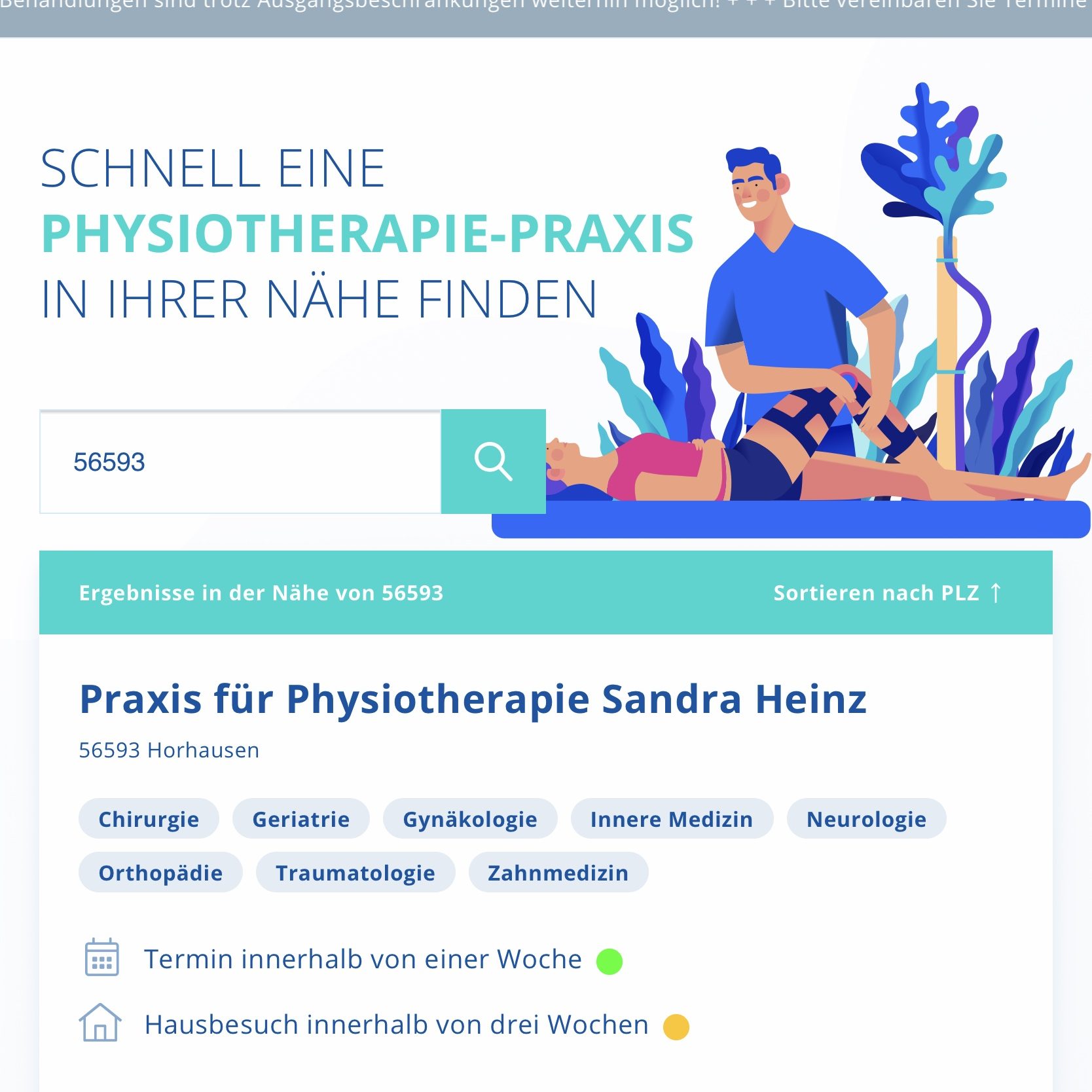Select the Innere Medizin chip
The image size is (1092, 1092).
pos(672,819)
